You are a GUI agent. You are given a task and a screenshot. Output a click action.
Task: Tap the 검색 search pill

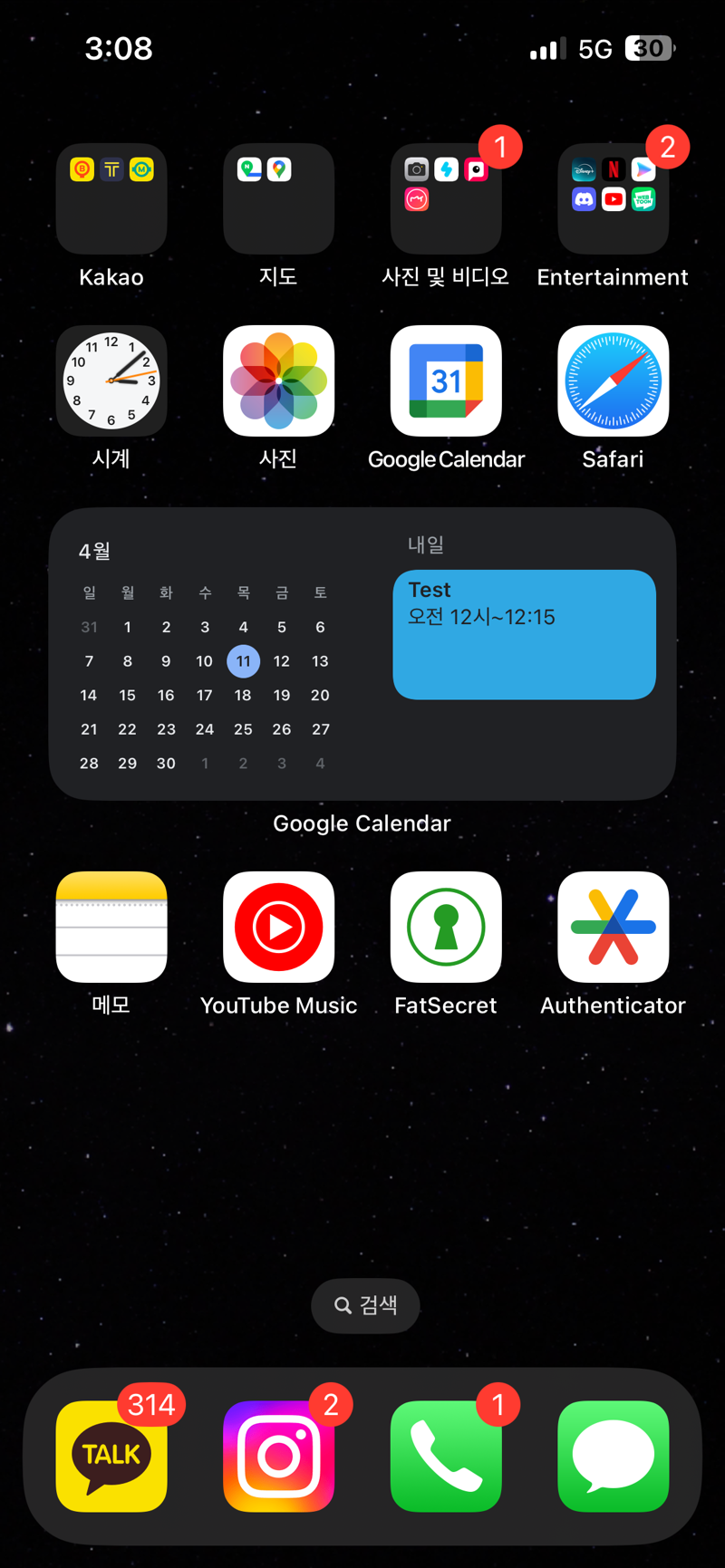365,1305
